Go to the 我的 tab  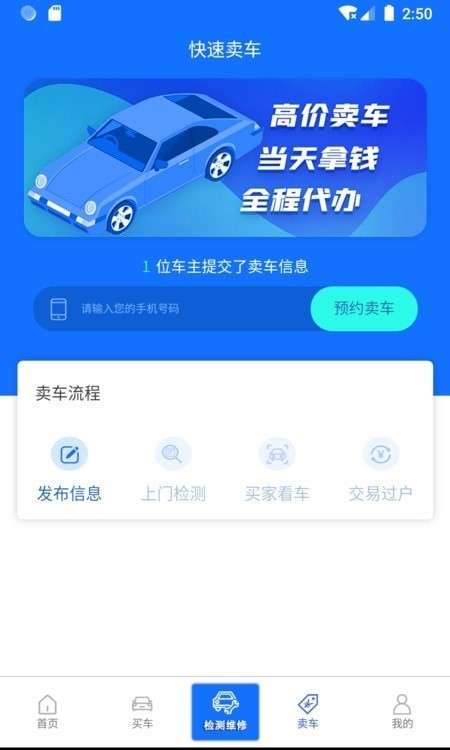[402, 711]
